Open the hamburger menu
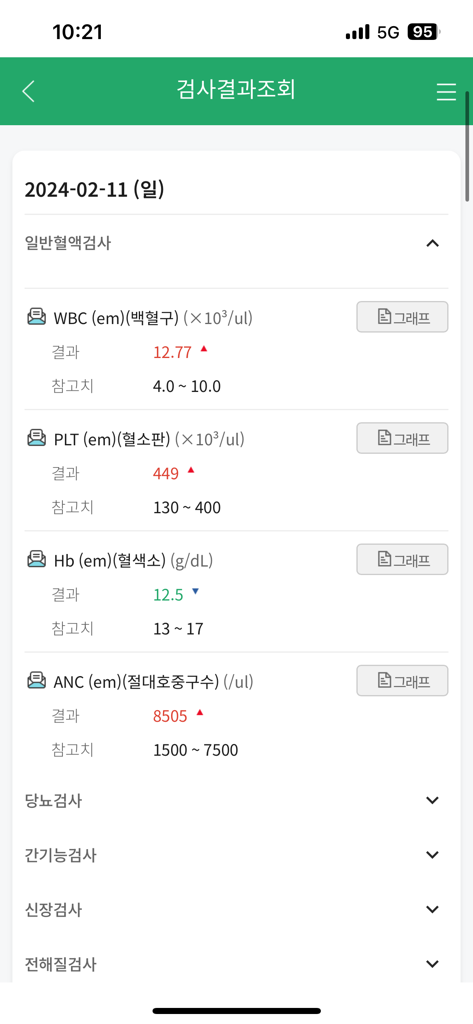The image size is (473, 1024). (x=446, y=91)
